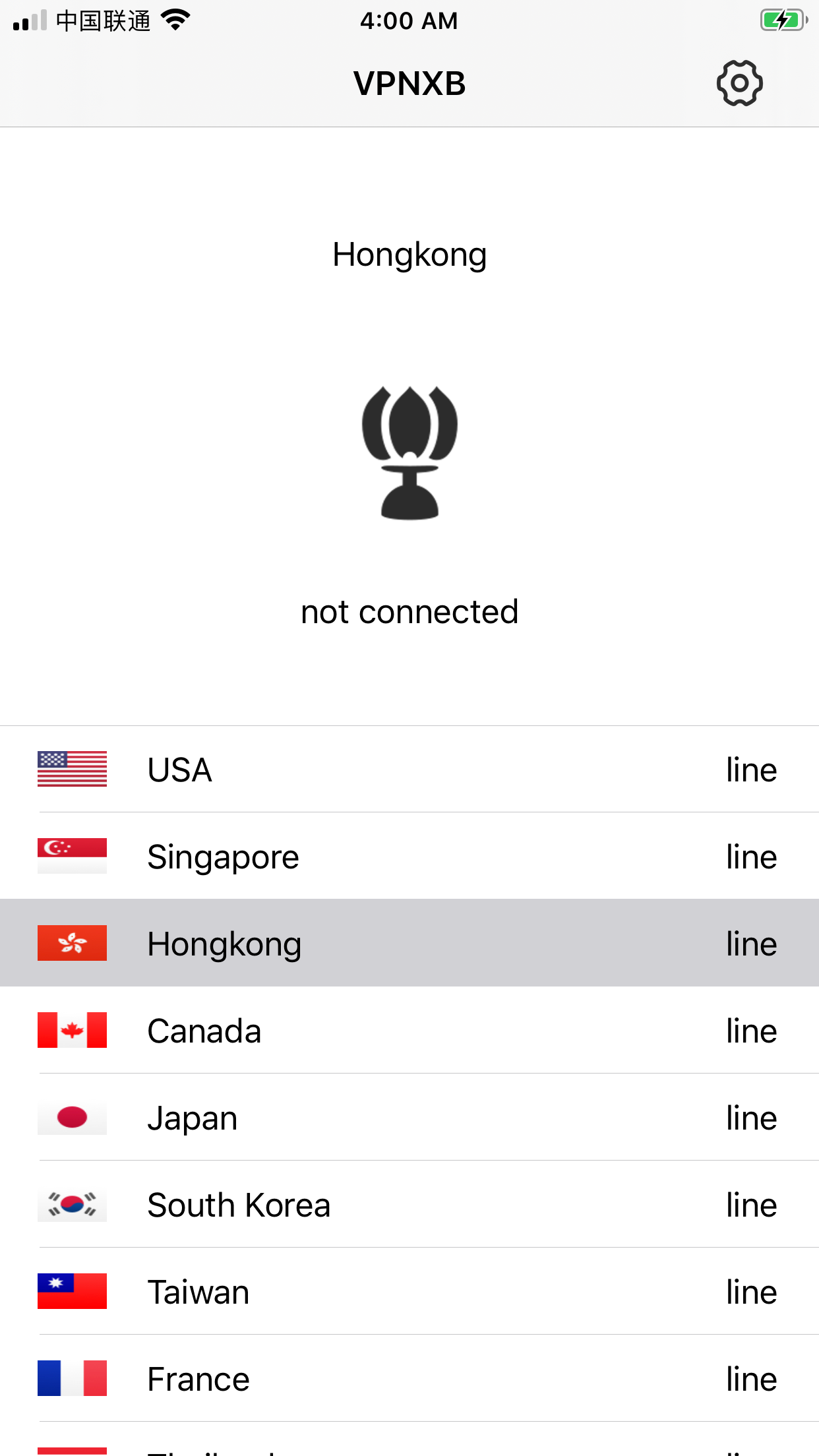The image size is (819, 1456).
Task: Click the Hongkong flag icon
Action: pyautogui.click(x=72, y=943)
